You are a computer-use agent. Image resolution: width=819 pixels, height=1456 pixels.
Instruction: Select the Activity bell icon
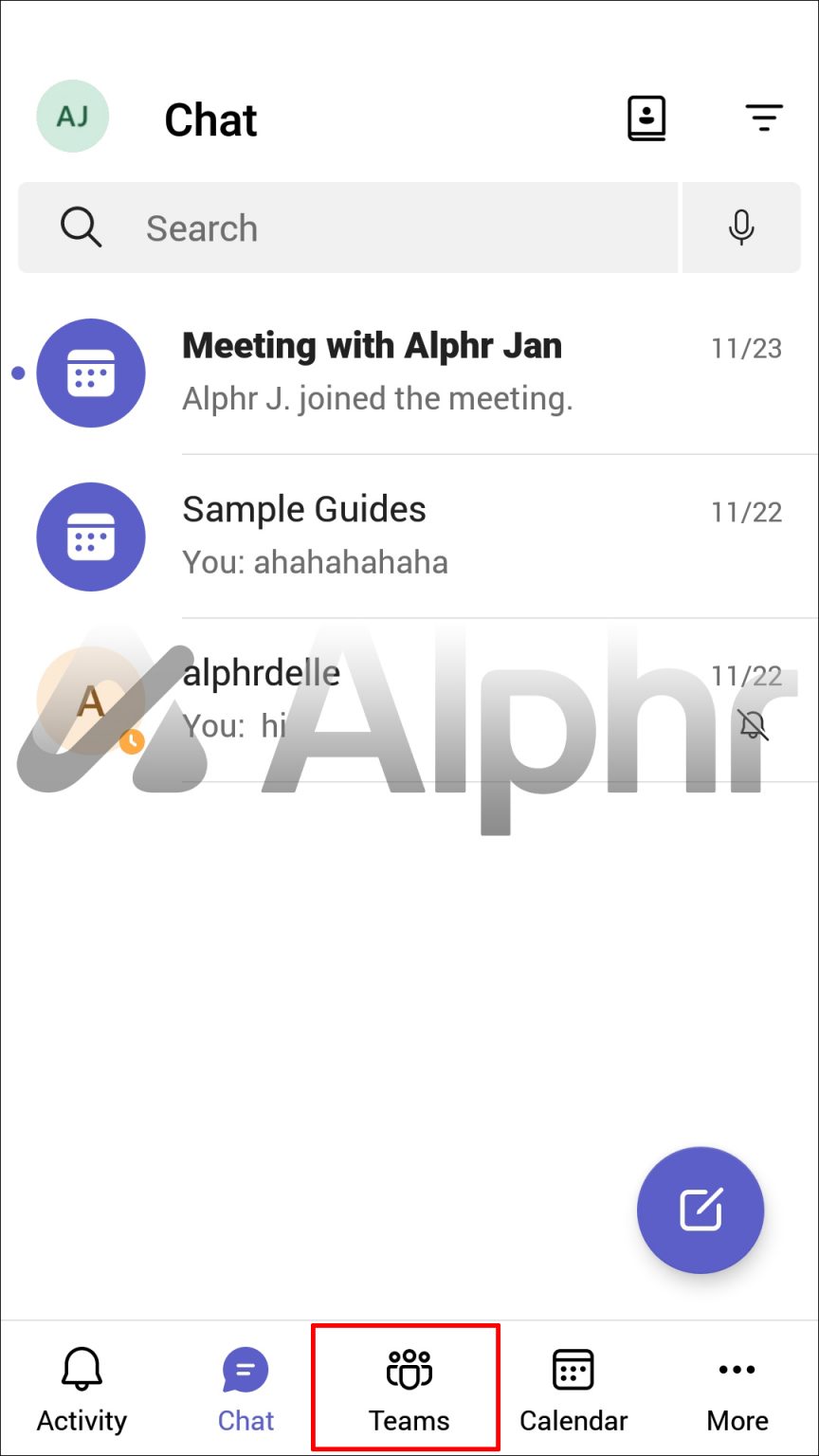(82, 1369)
